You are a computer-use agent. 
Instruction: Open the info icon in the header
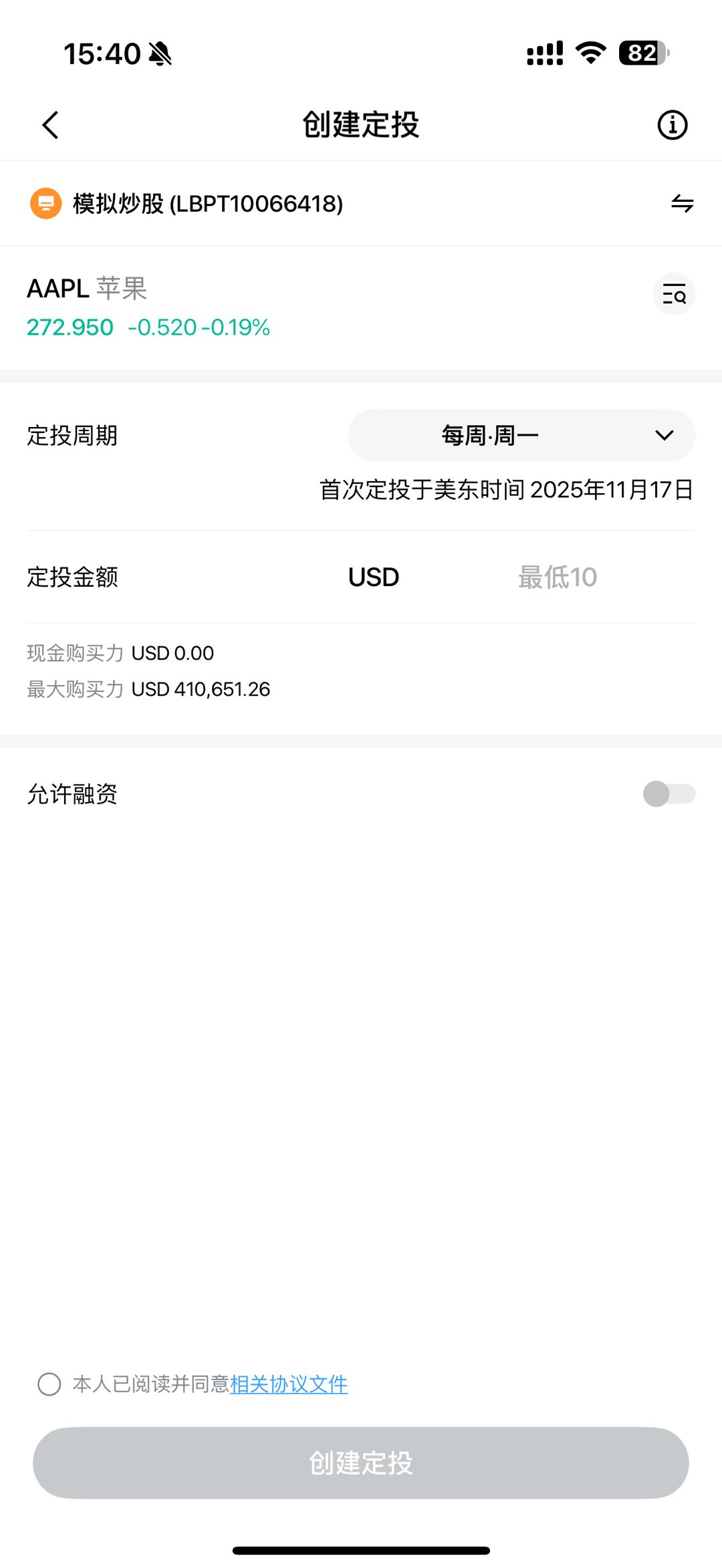tap(672, 125)
